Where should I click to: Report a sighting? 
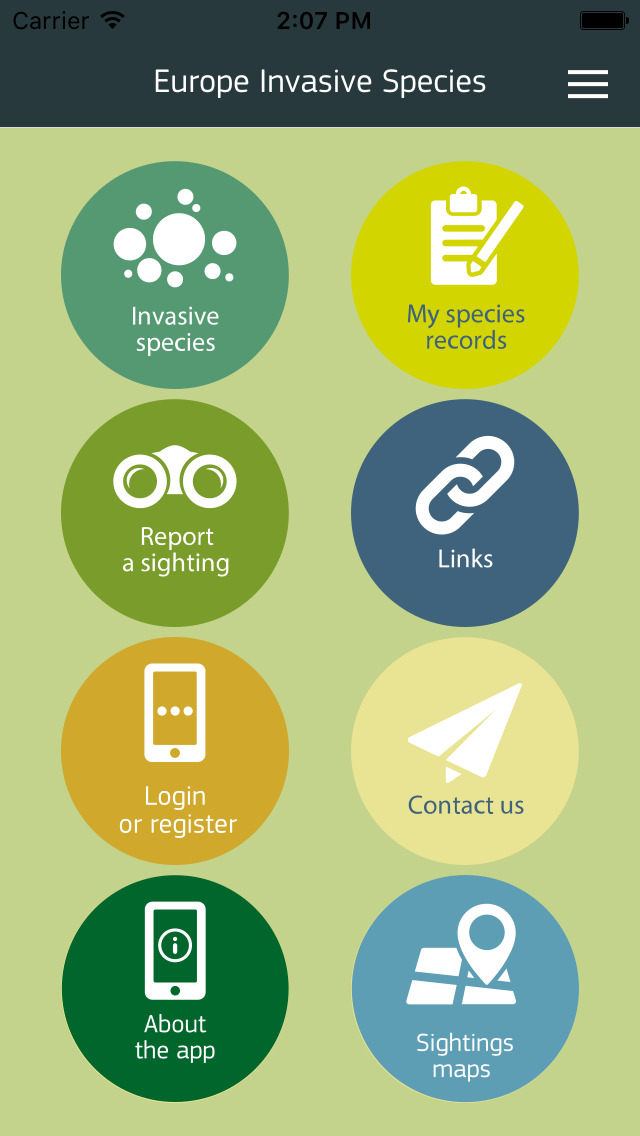point(175,513)
